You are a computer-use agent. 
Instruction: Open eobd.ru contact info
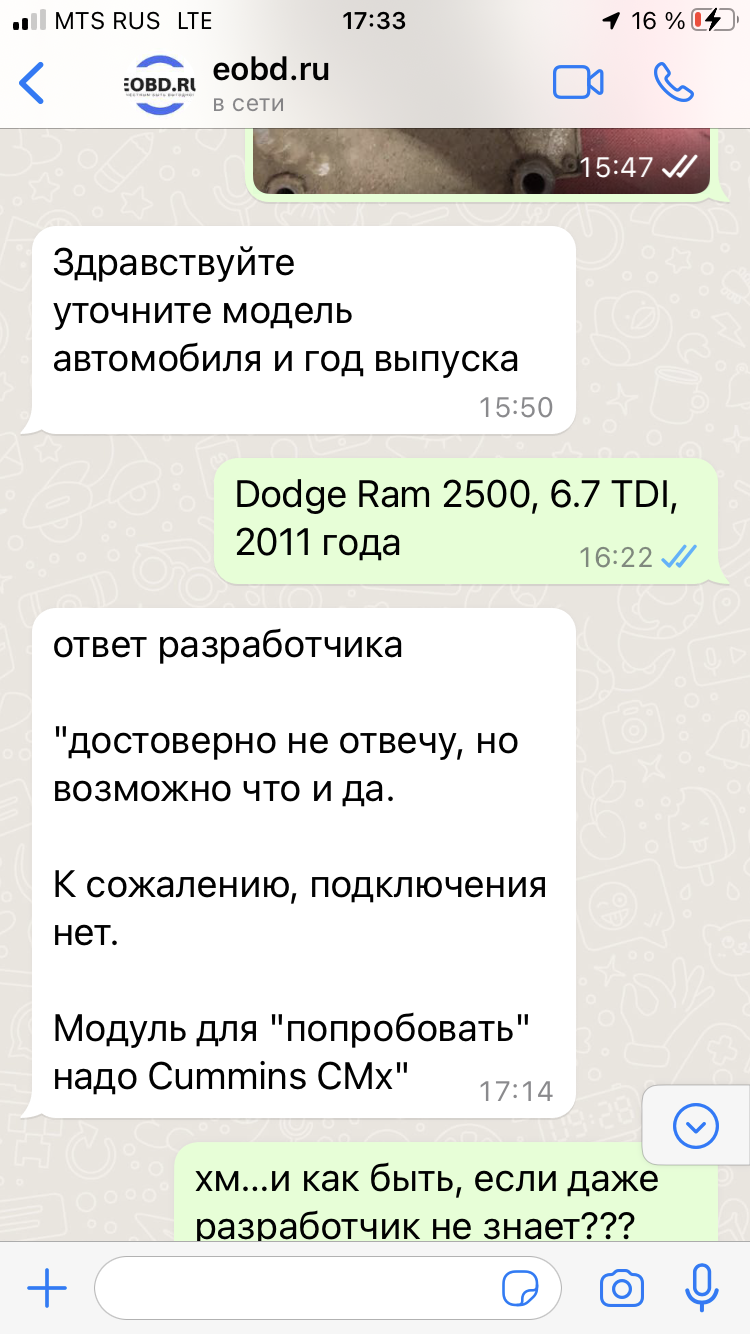270,84
